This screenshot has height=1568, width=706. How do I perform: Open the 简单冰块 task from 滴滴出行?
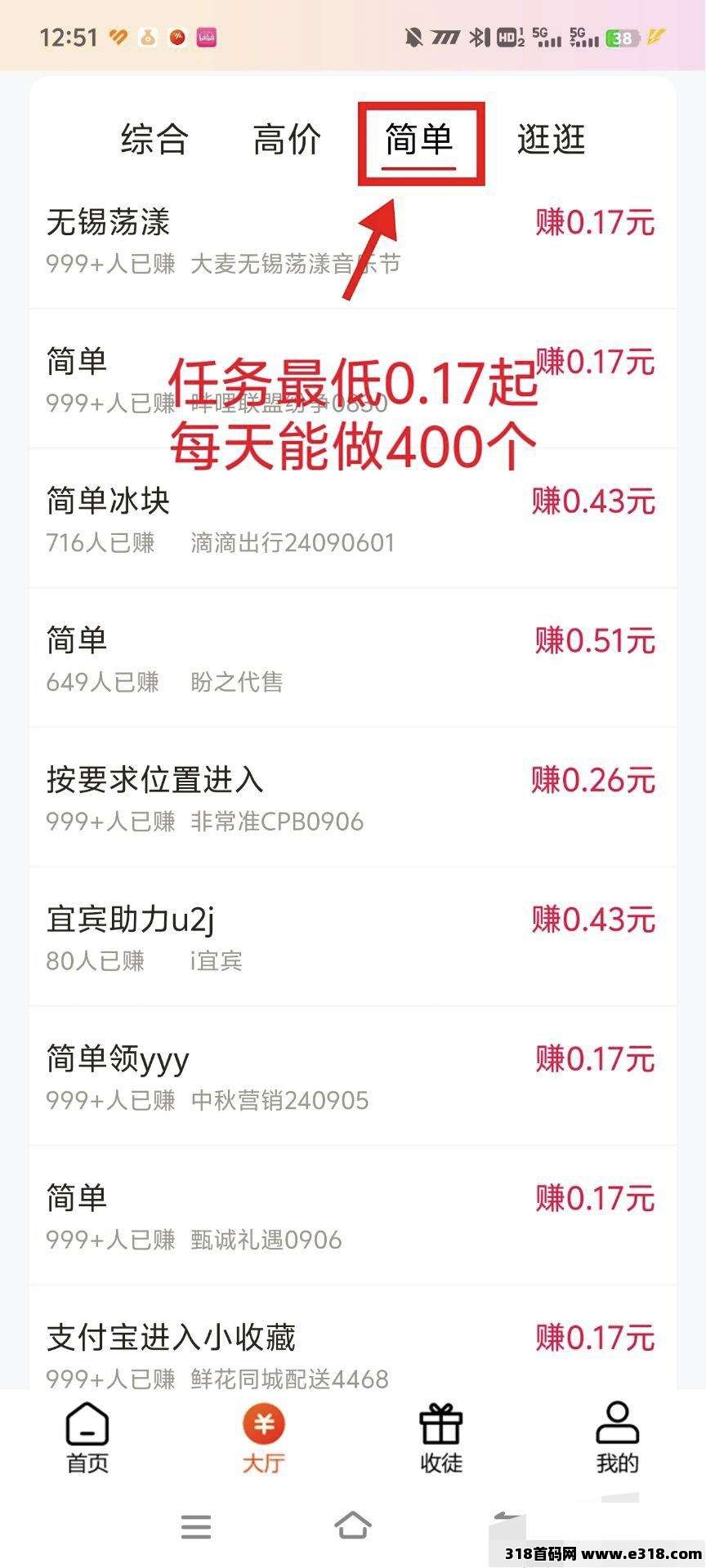pyautogui.click(x=353, y=519)
